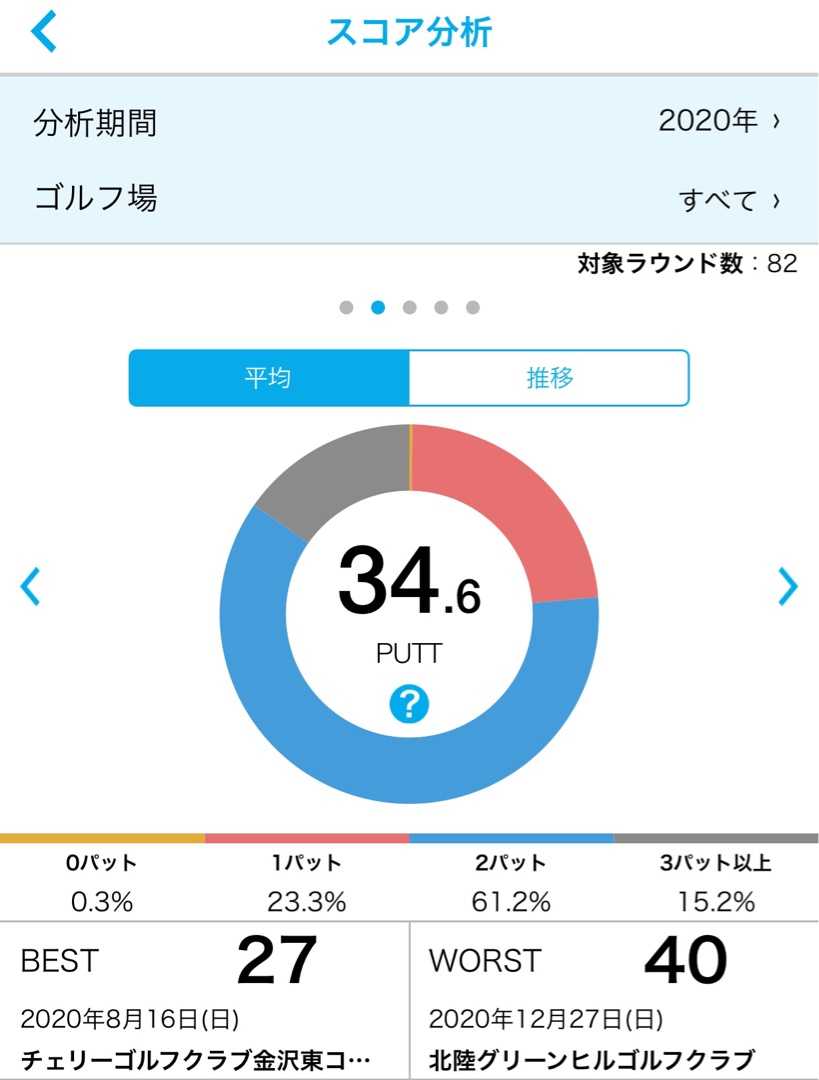Tap the left chevron for previous chart
Viewport: 819px width, 1080px height.
[x=30, y=587]
